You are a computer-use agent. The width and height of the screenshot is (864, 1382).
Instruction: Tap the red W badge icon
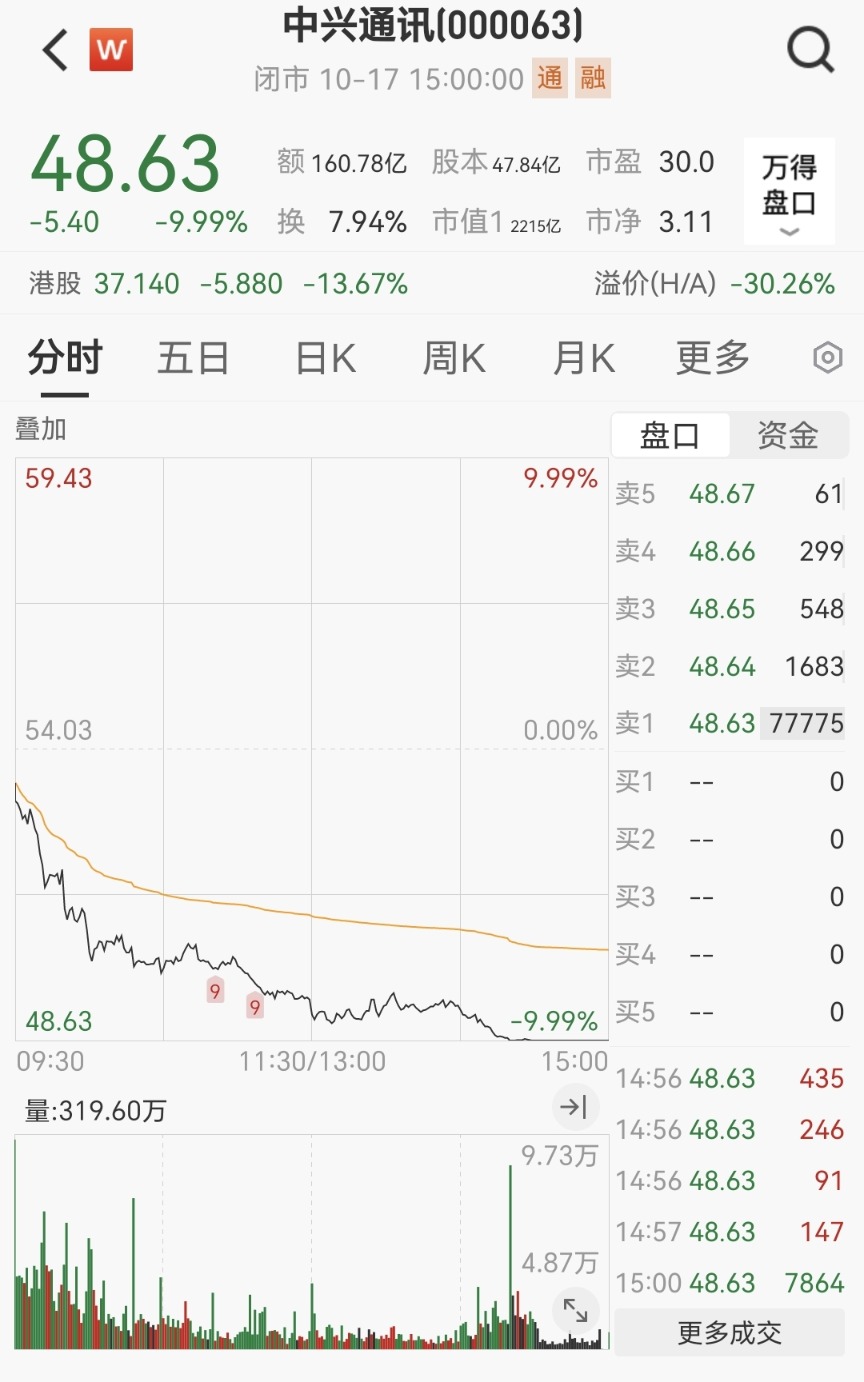[111, 50]
